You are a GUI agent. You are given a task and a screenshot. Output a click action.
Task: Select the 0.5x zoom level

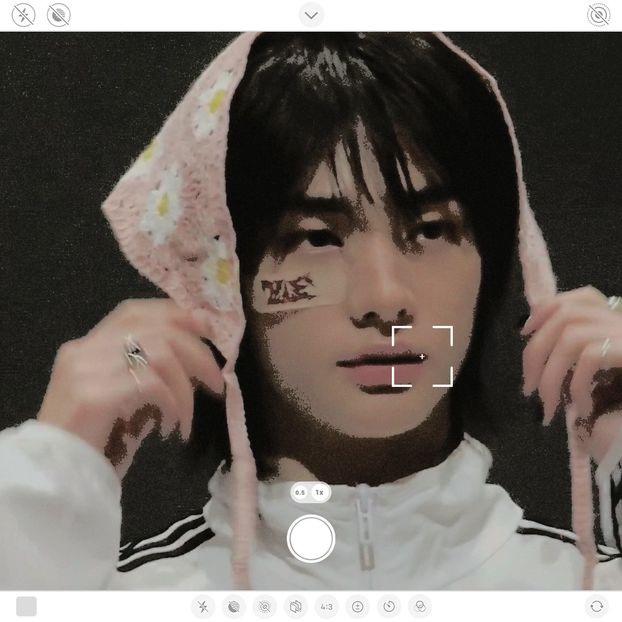tap(300, 493)
